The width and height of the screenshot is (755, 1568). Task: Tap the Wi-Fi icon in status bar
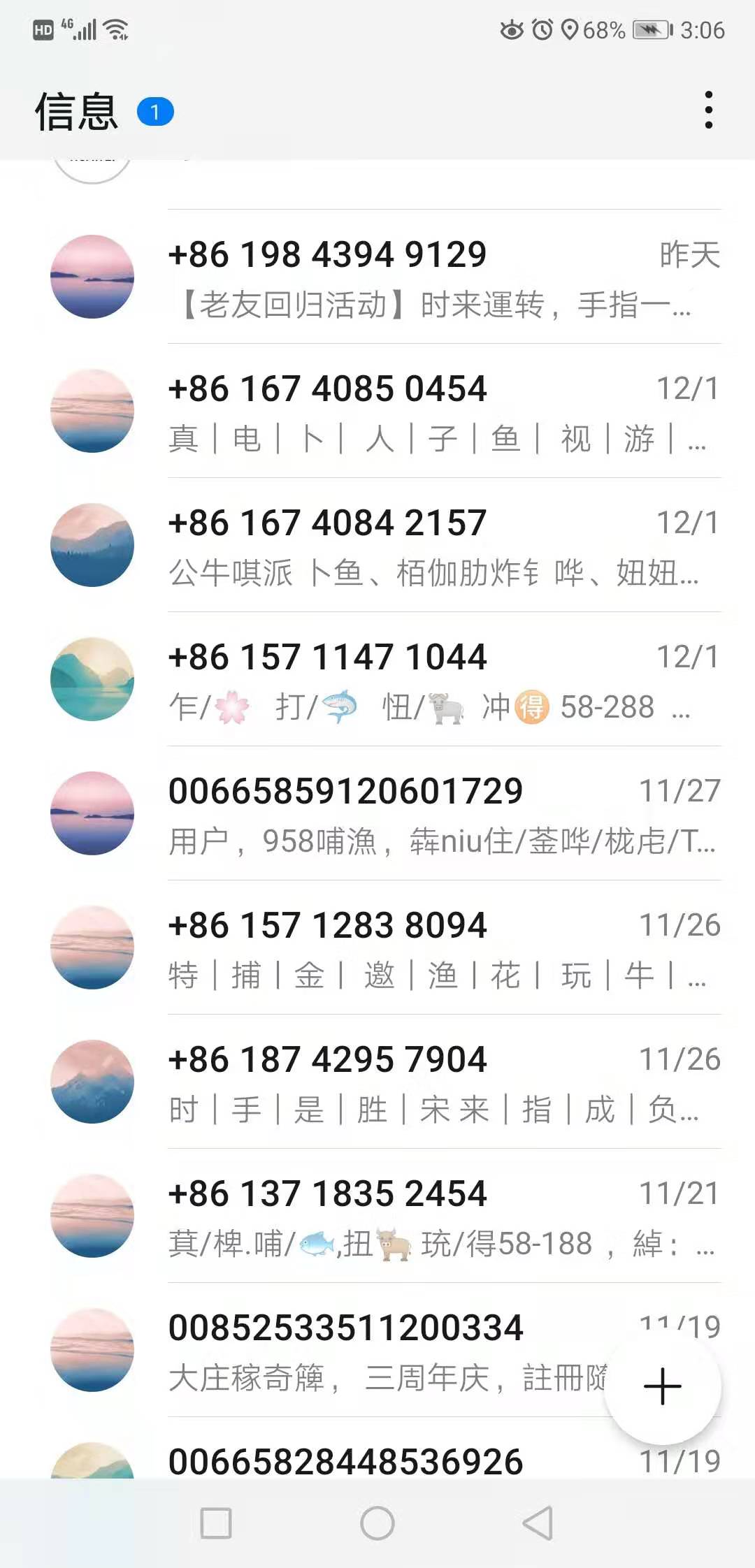[x=114, y=29]
